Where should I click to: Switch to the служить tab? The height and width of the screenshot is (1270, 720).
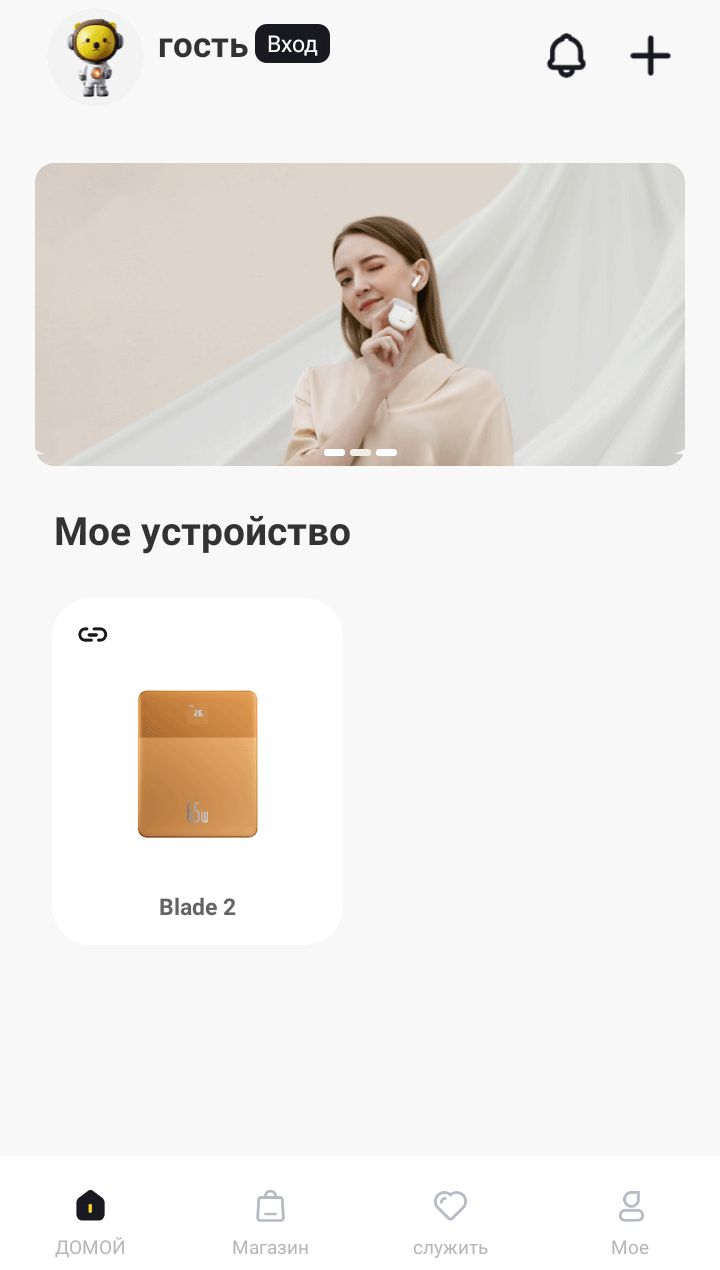(x=450, y=1222)
